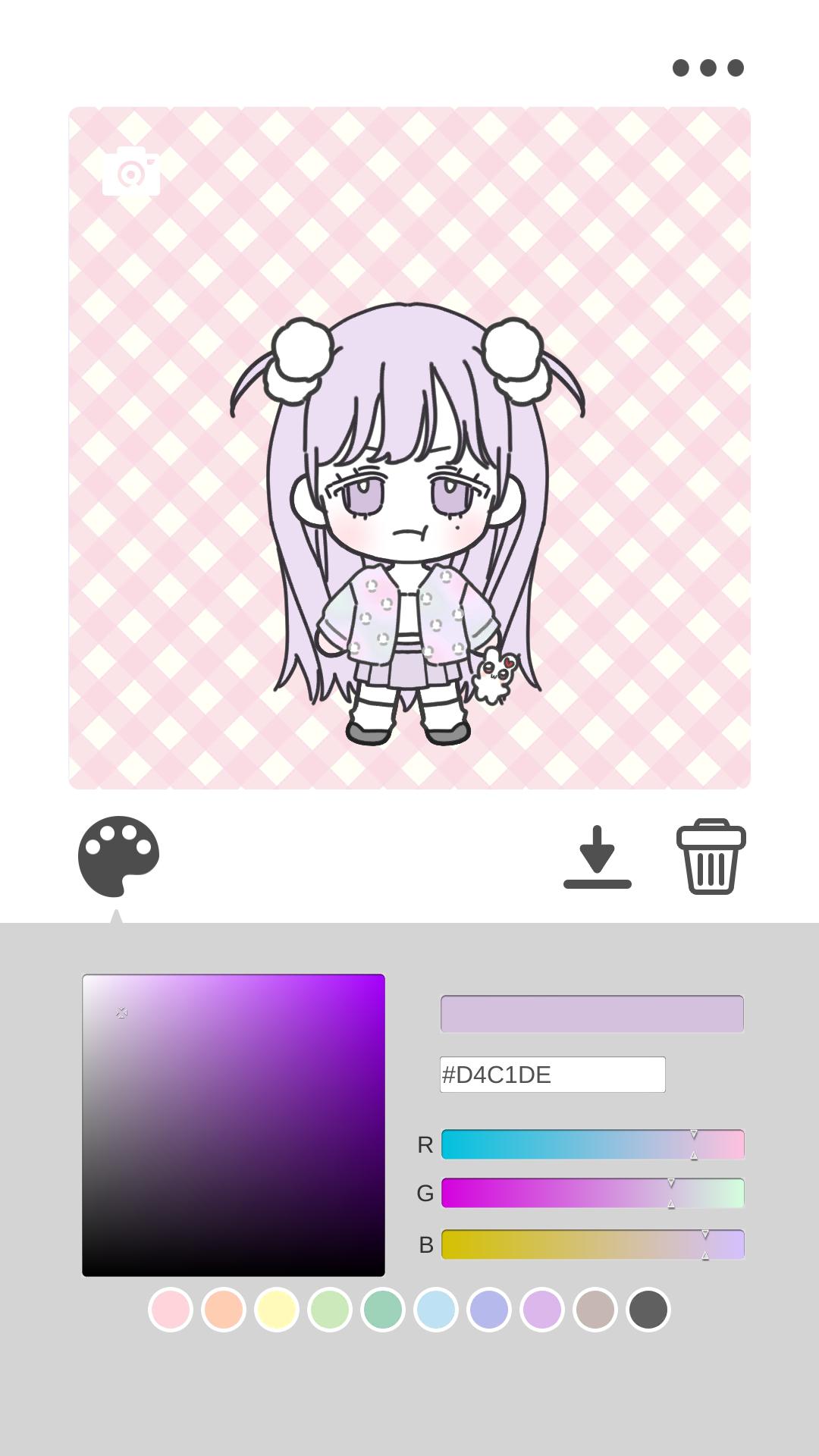The width and height of the screenshot is (819, 1456).
Task: Select the taupe brown swatch
Action: click(595, 1310)
